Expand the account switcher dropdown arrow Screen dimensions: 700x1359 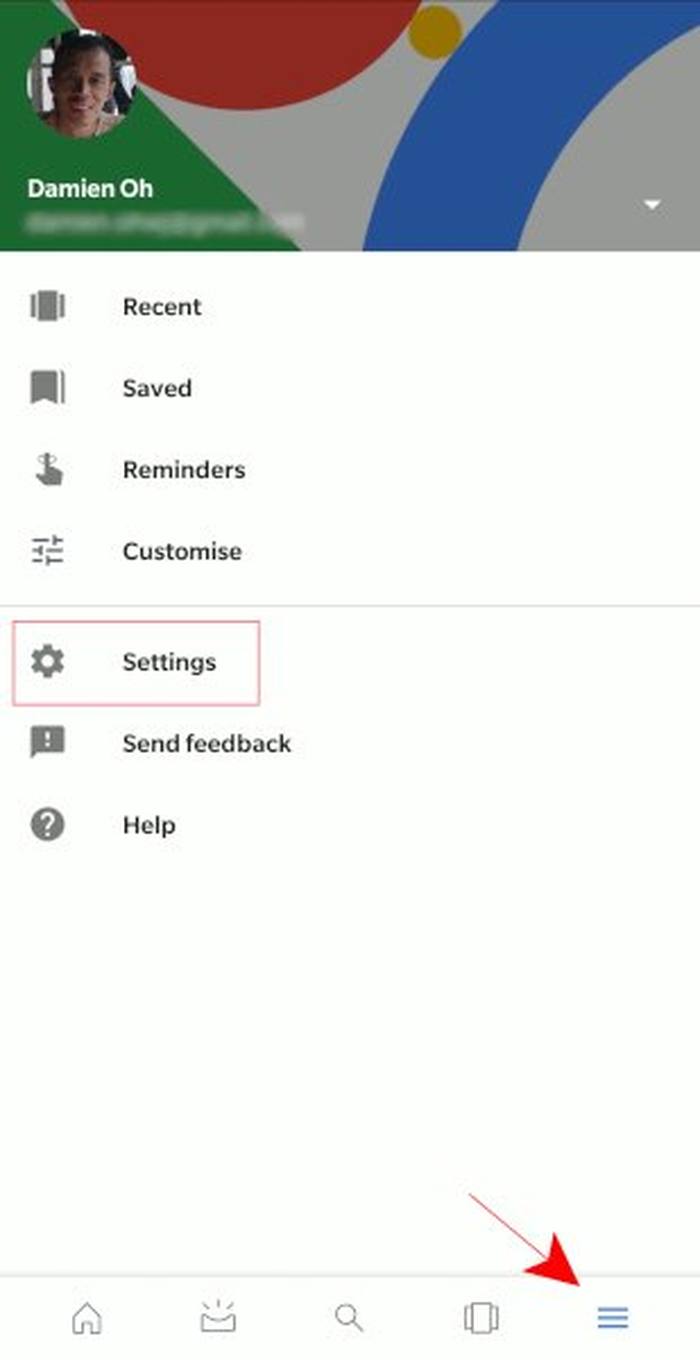pos(652,204)
